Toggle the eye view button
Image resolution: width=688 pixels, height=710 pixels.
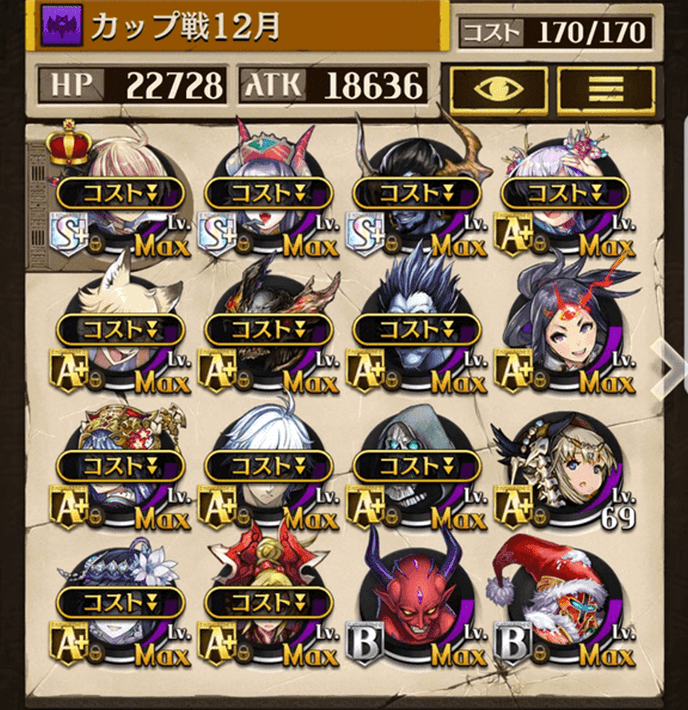pyautogui.click(x=496, y=88)
